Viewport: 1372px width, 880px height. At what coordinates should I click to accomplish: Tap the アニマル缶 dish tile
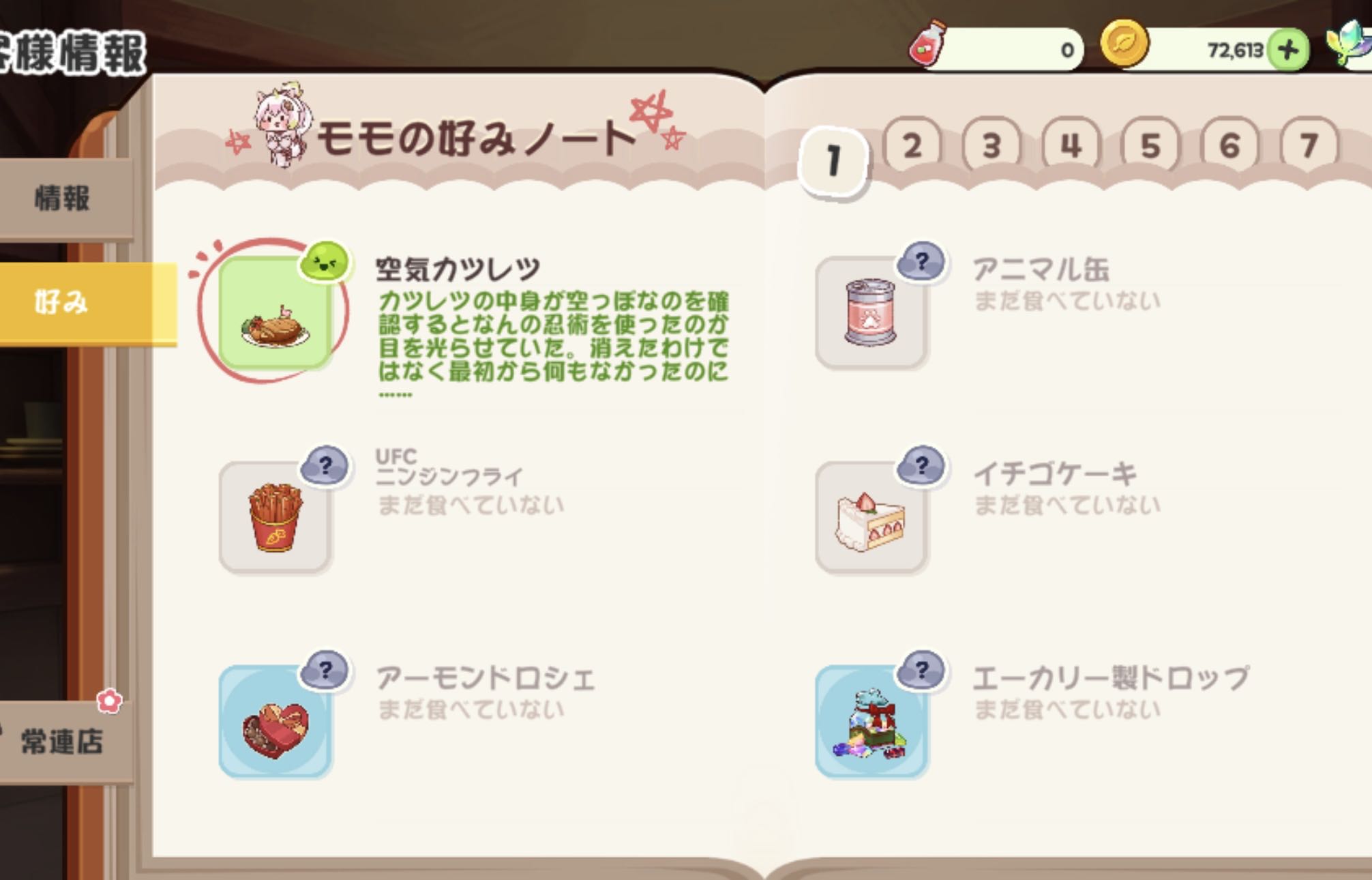coord(871,312)
